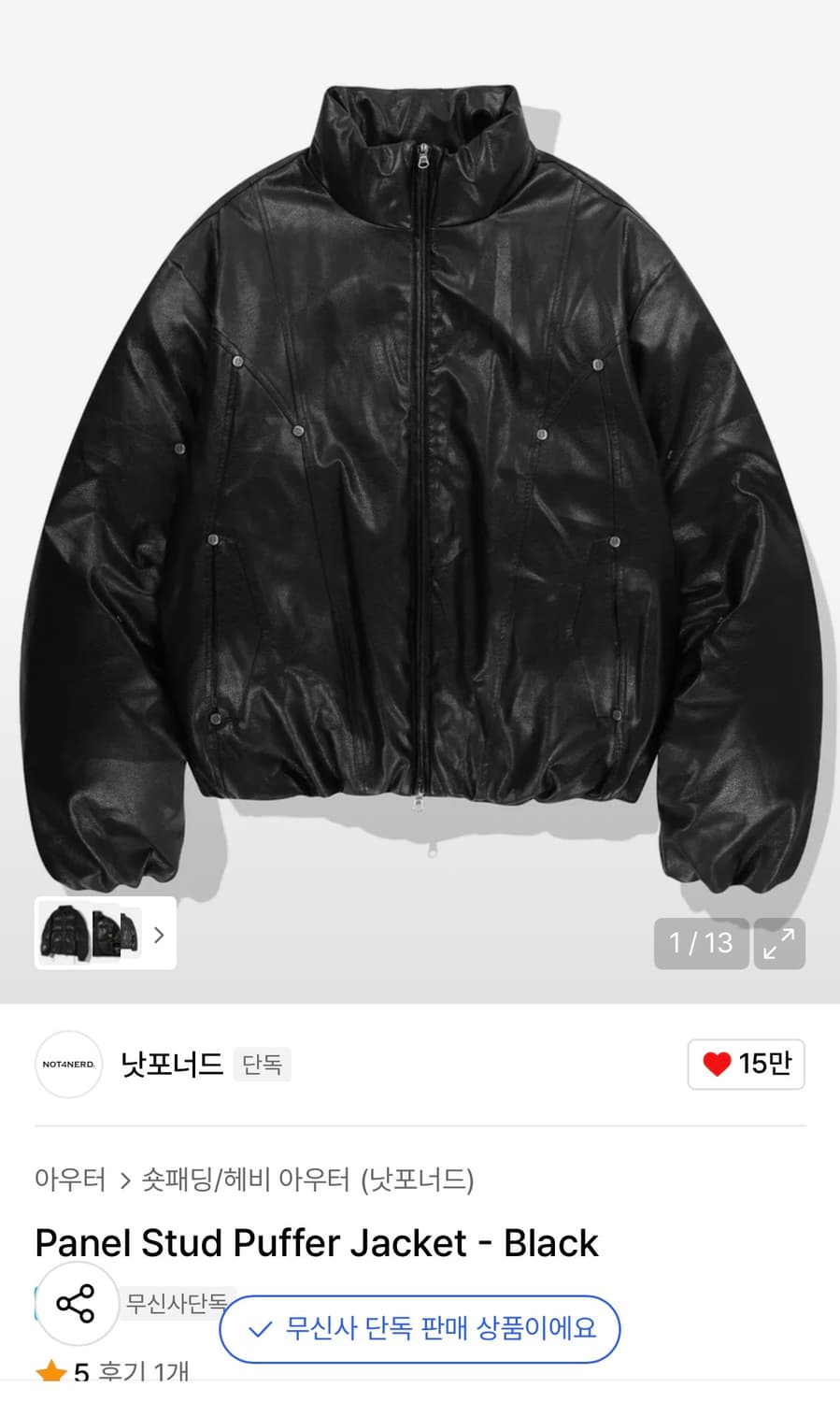Image resolution: width=840 pixels, height=1402 pixels.
Task: Click the '단독' badge beside the brand name
Action: click(263, 1065)
